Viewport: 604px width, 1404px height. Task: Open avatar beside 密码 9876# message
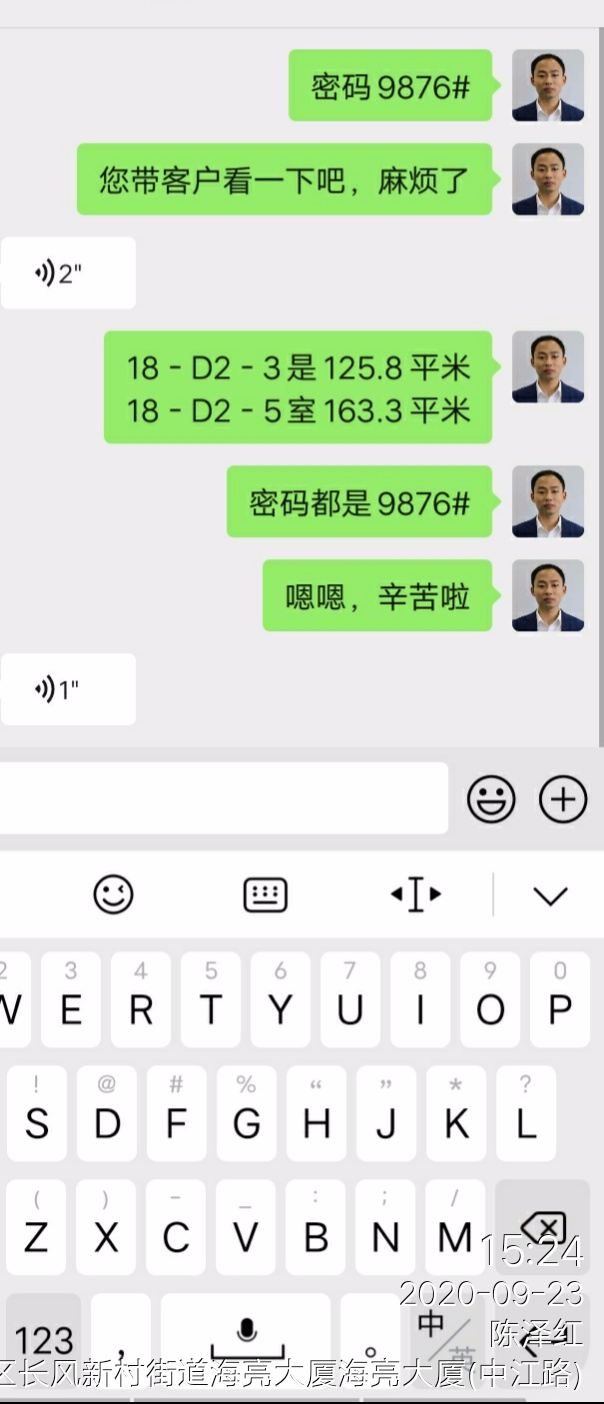tap(548, 85)
